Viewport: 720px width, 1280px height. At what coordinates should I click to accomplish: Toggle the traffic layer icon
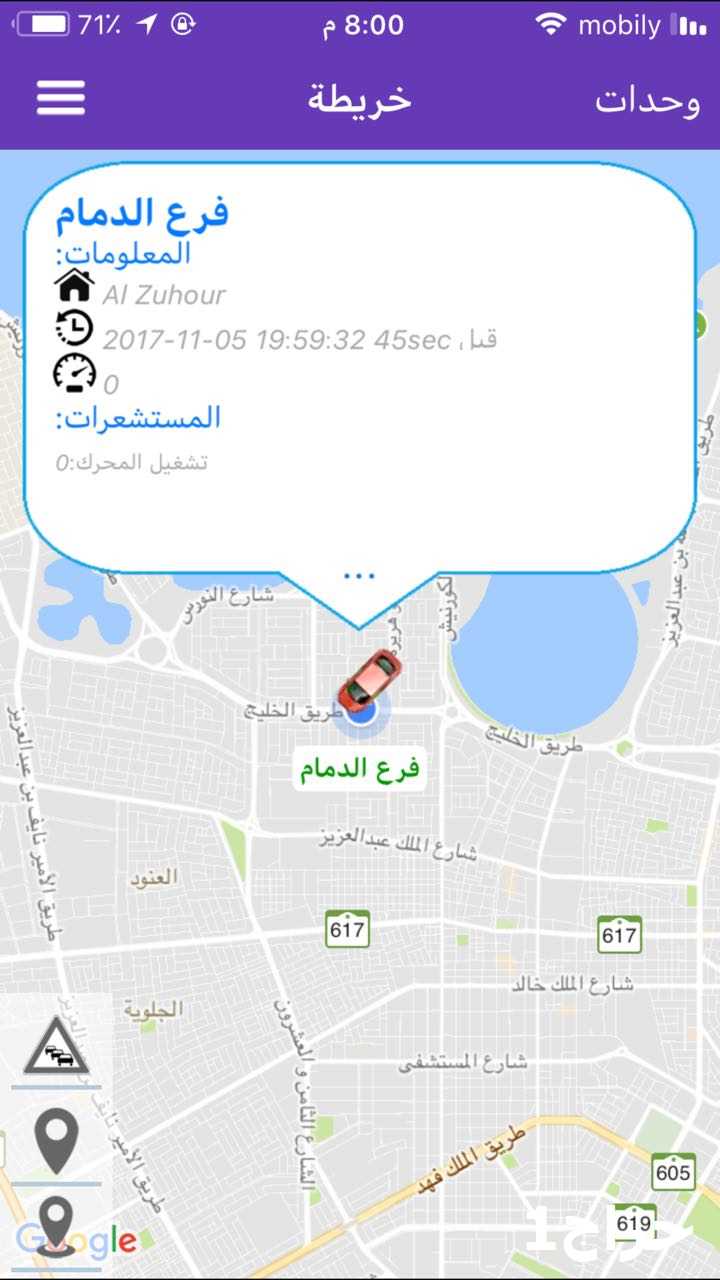pyautogui.click(x=57, y=1046)
